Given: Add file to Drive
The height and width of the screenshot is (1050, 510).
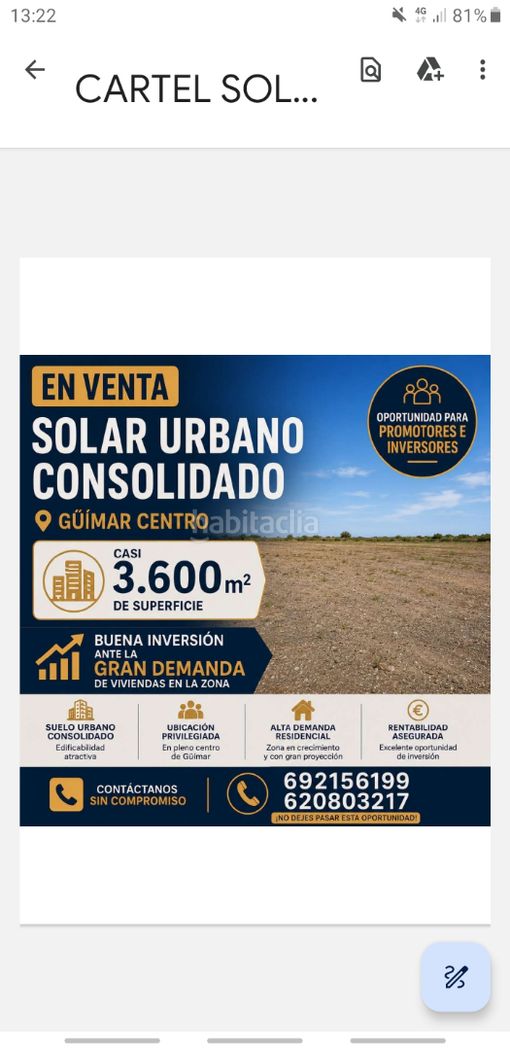Looking at the screenshot, I should click(429, 69).
